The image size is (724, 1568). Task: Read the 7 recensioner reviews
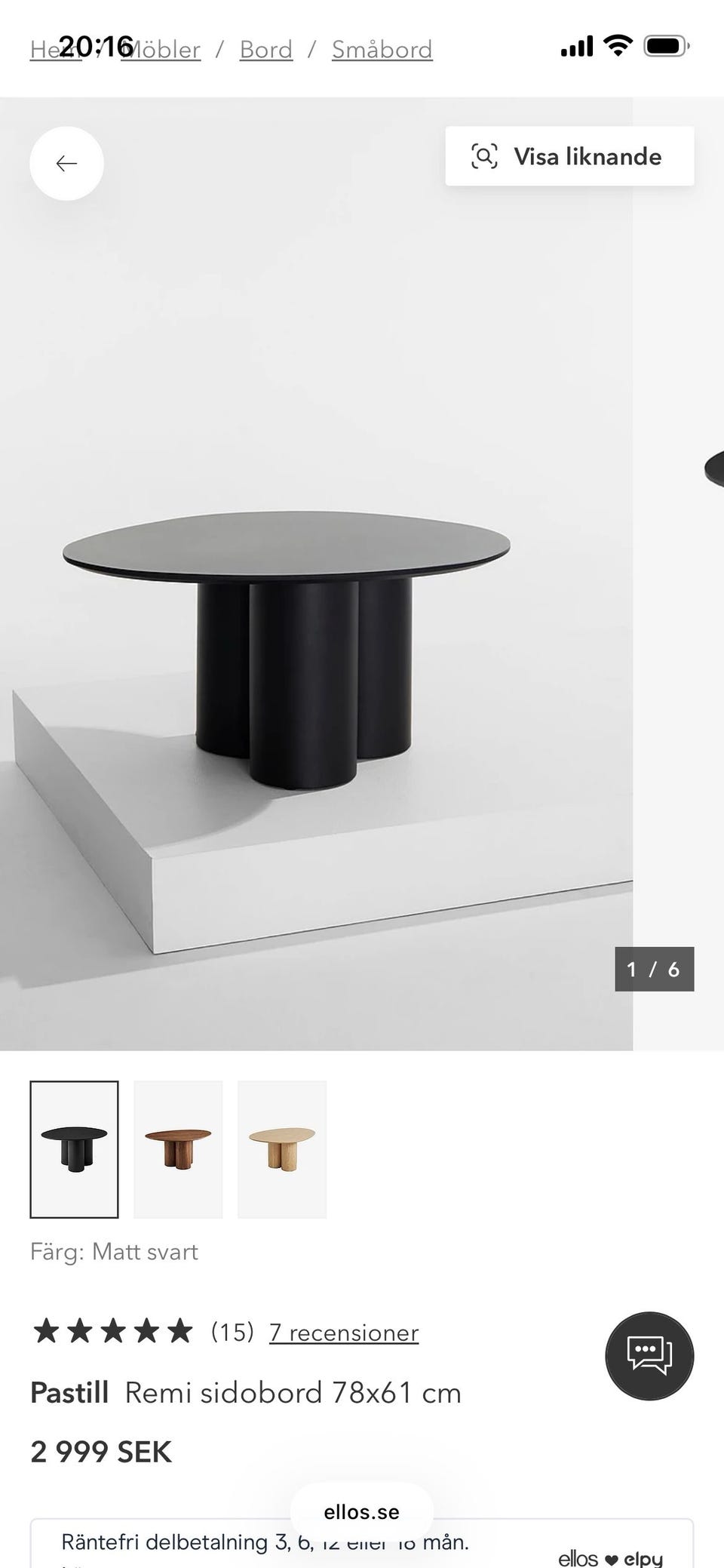(344, 1333)
